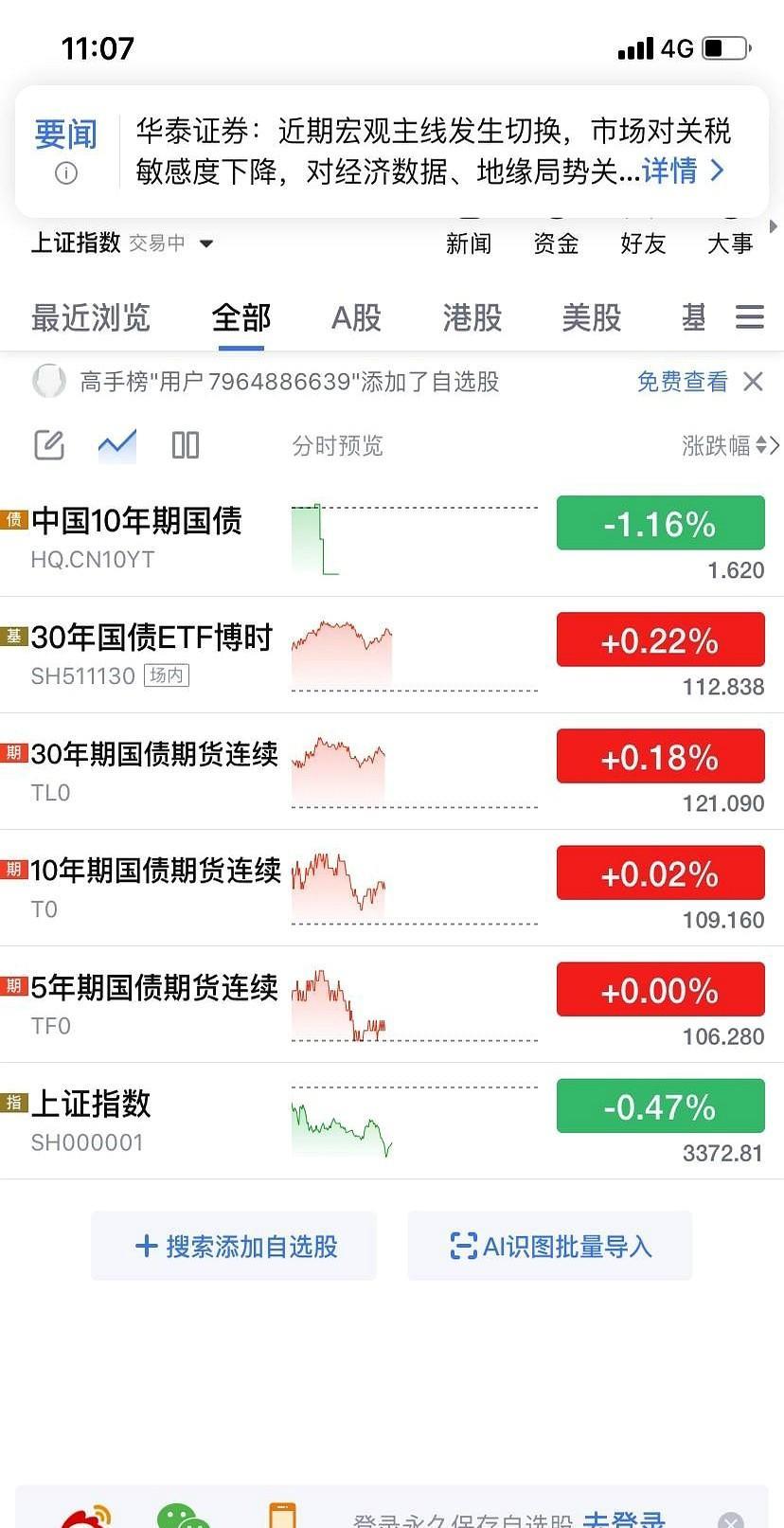Toggle the columns layout icon

tap(186, 445)
